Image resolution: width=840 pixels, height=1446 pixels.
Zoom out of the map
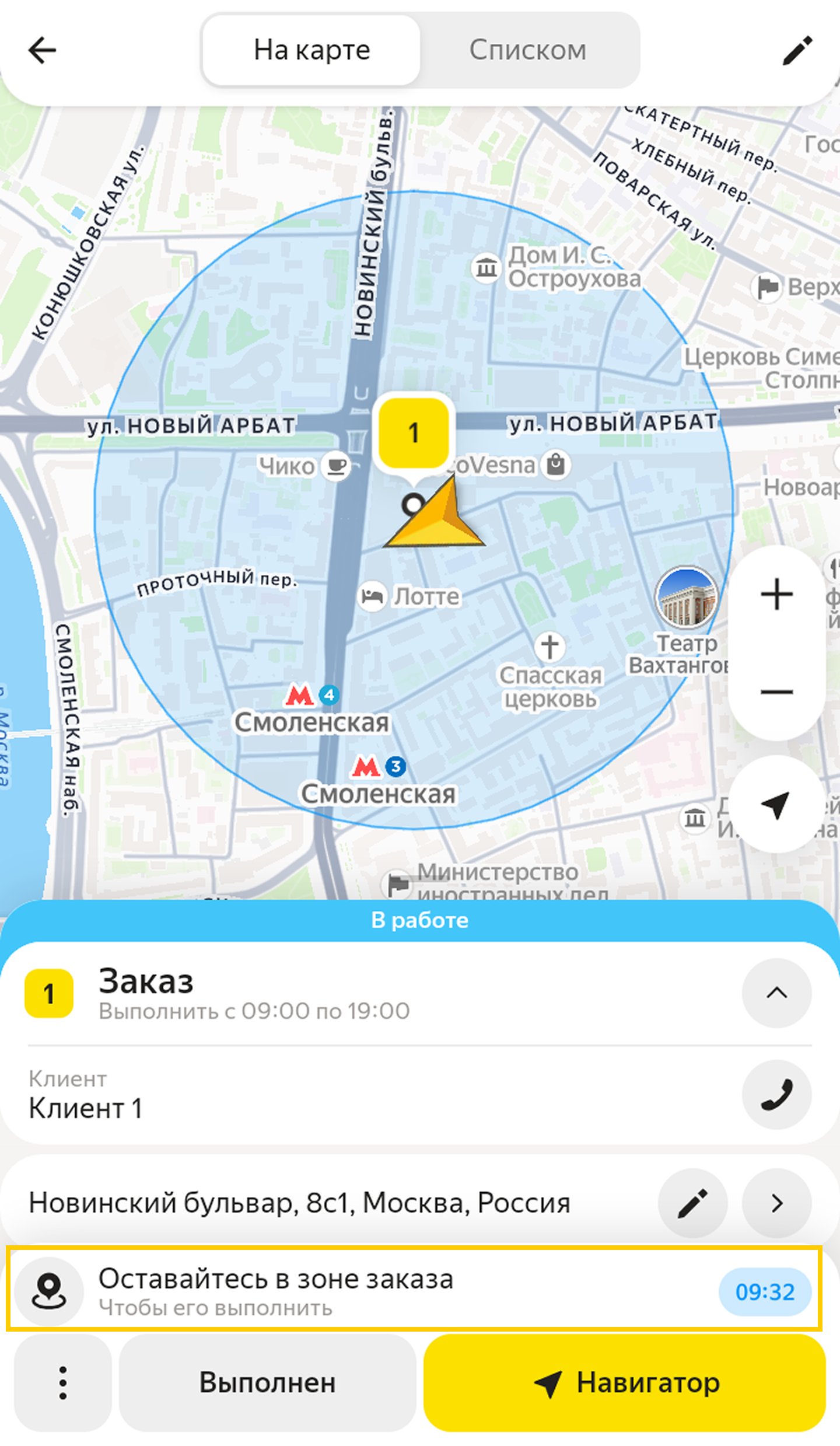pyautogui.click(x=776, y=692)
